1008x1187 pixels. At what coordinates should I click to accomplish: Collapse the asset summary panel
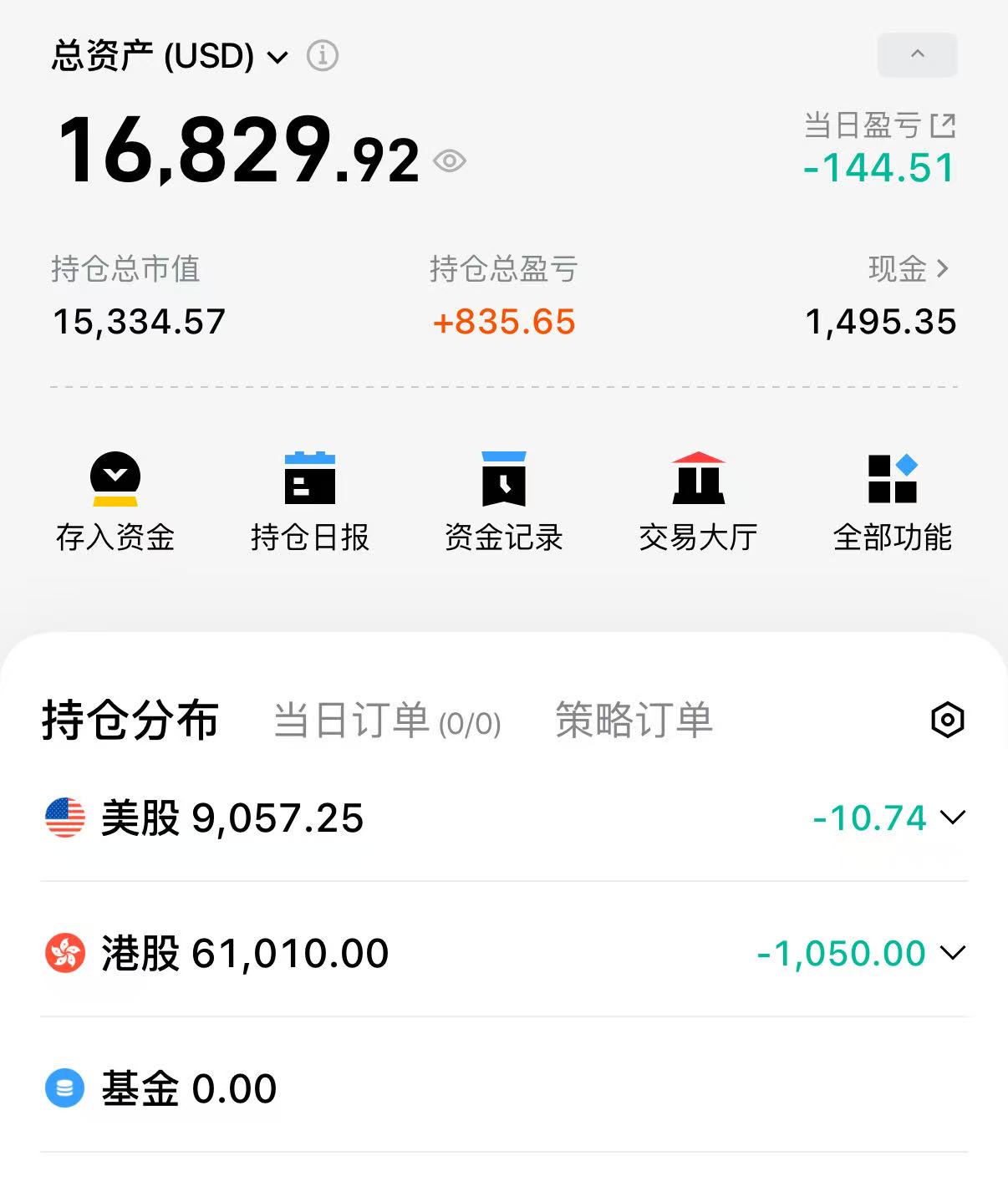pos(917,55)
